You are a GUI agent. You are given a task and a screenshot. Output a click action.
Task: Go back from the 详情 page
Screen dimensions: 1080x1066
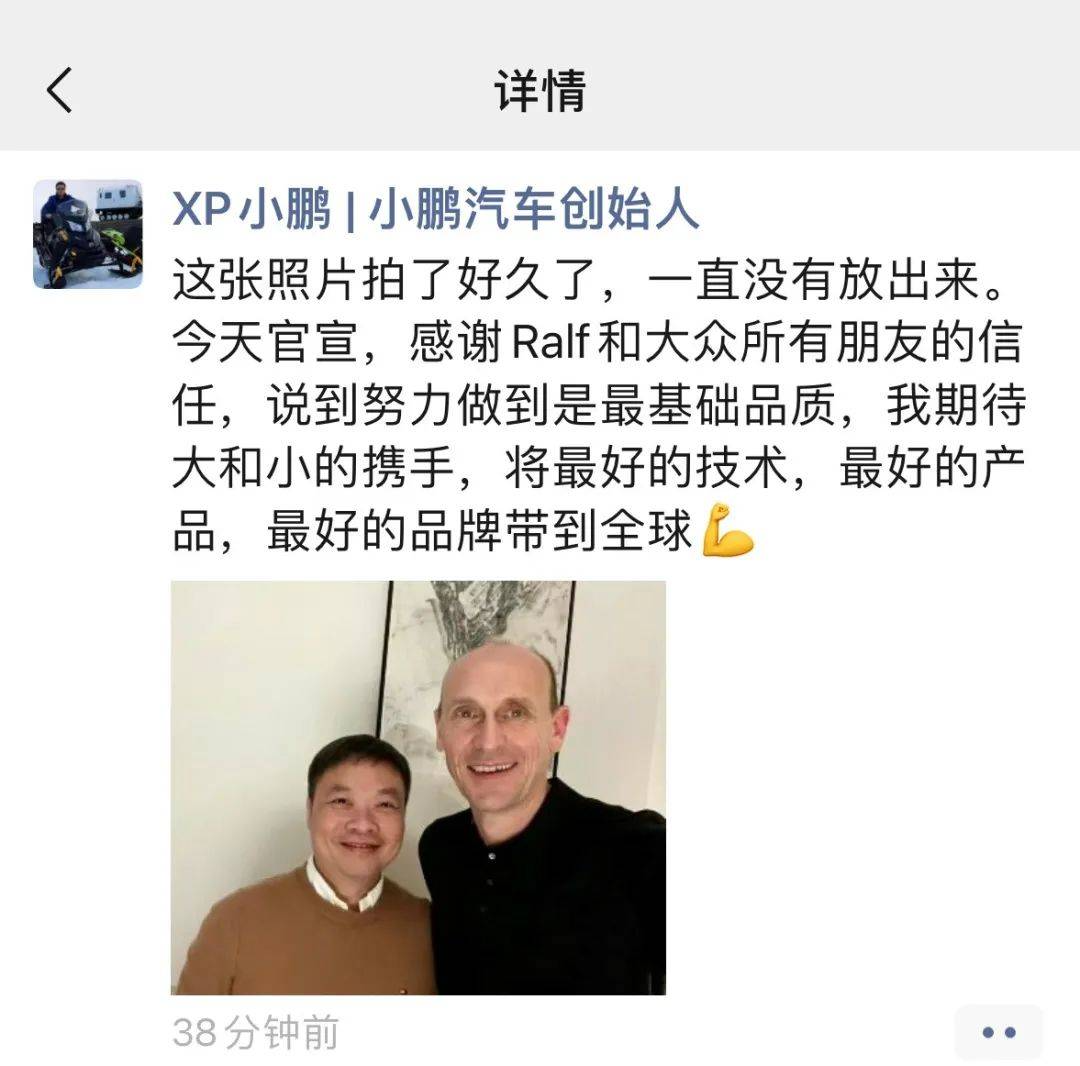(60, 90)
